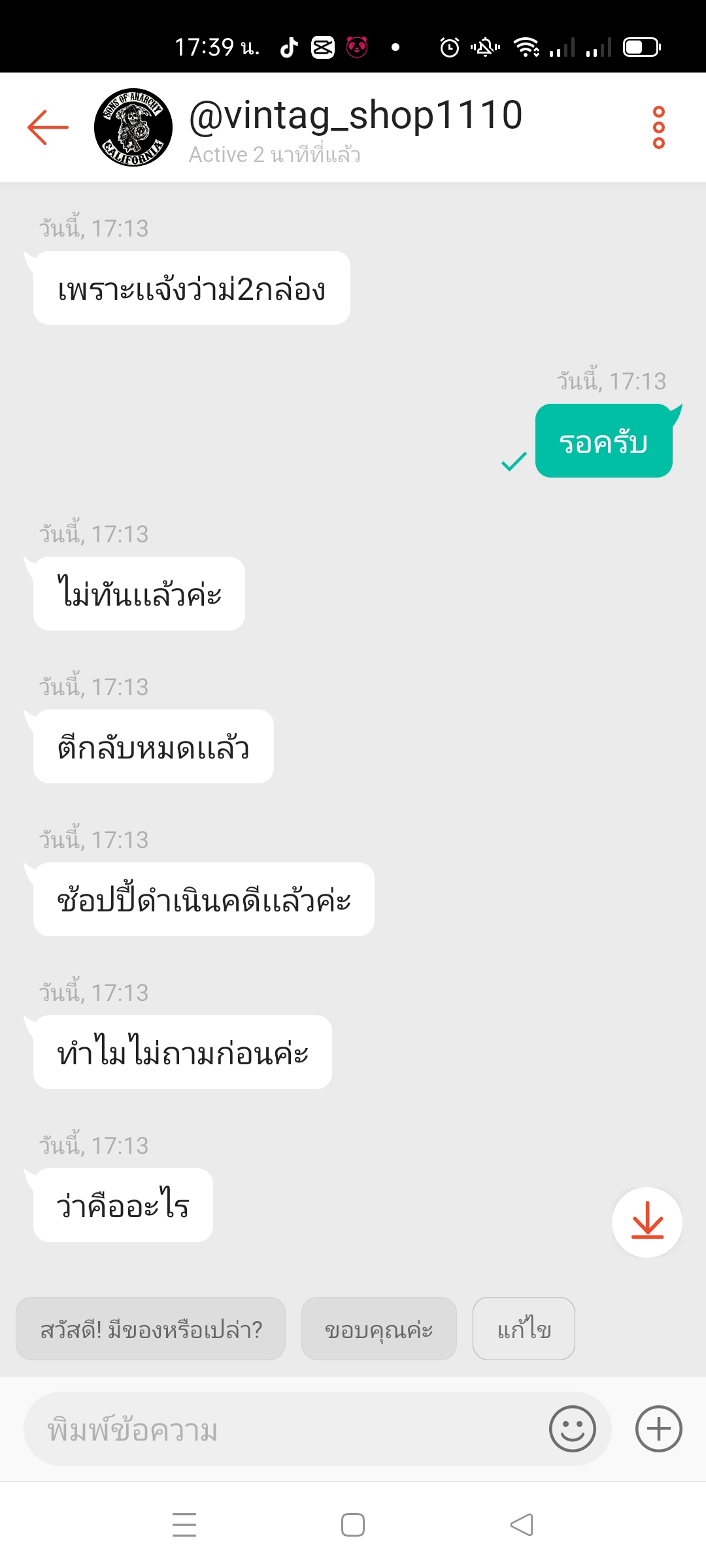The image size is (706, 1568).
Task: Open attachment options with plus icon
Action: (x=659, y=1429)
